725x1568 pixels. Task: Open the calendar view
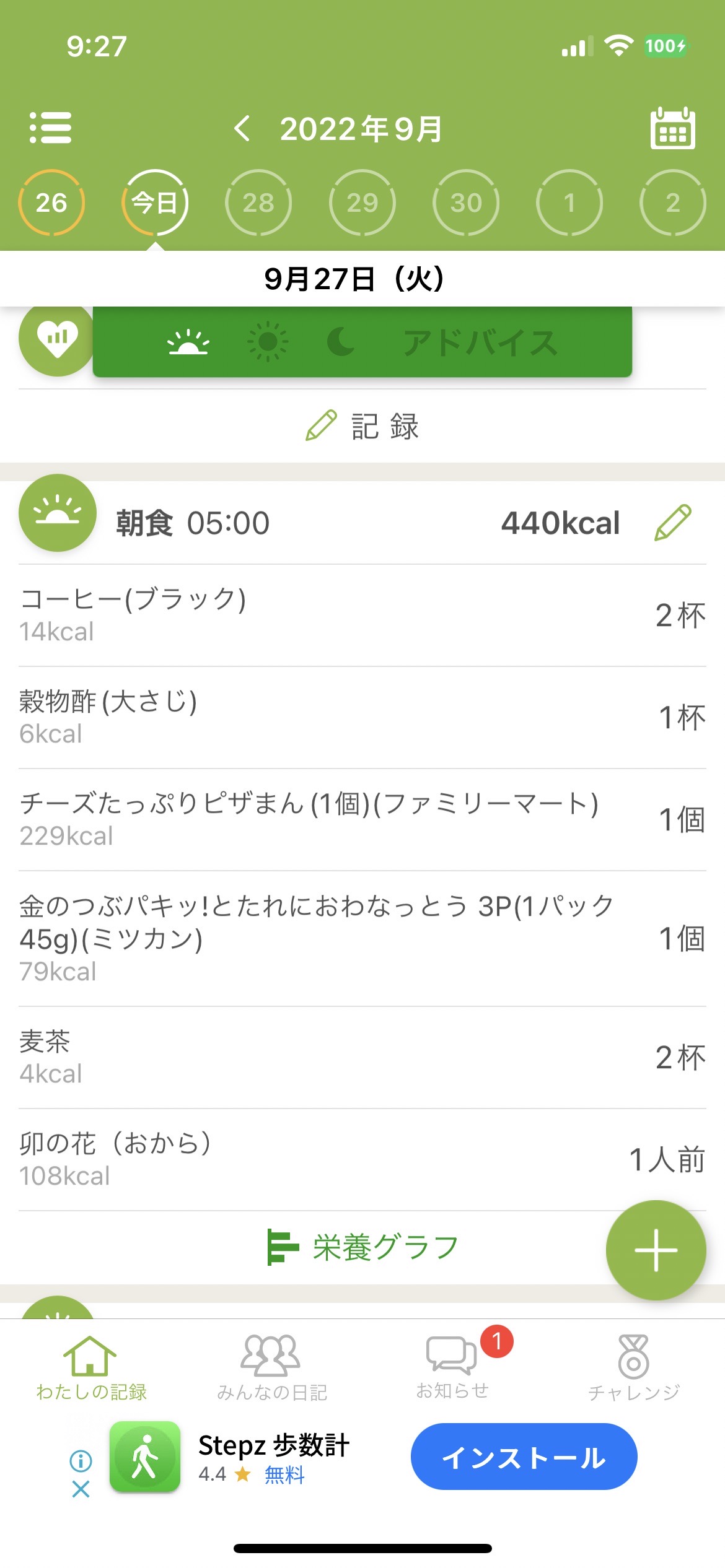[x=673, y=128]
